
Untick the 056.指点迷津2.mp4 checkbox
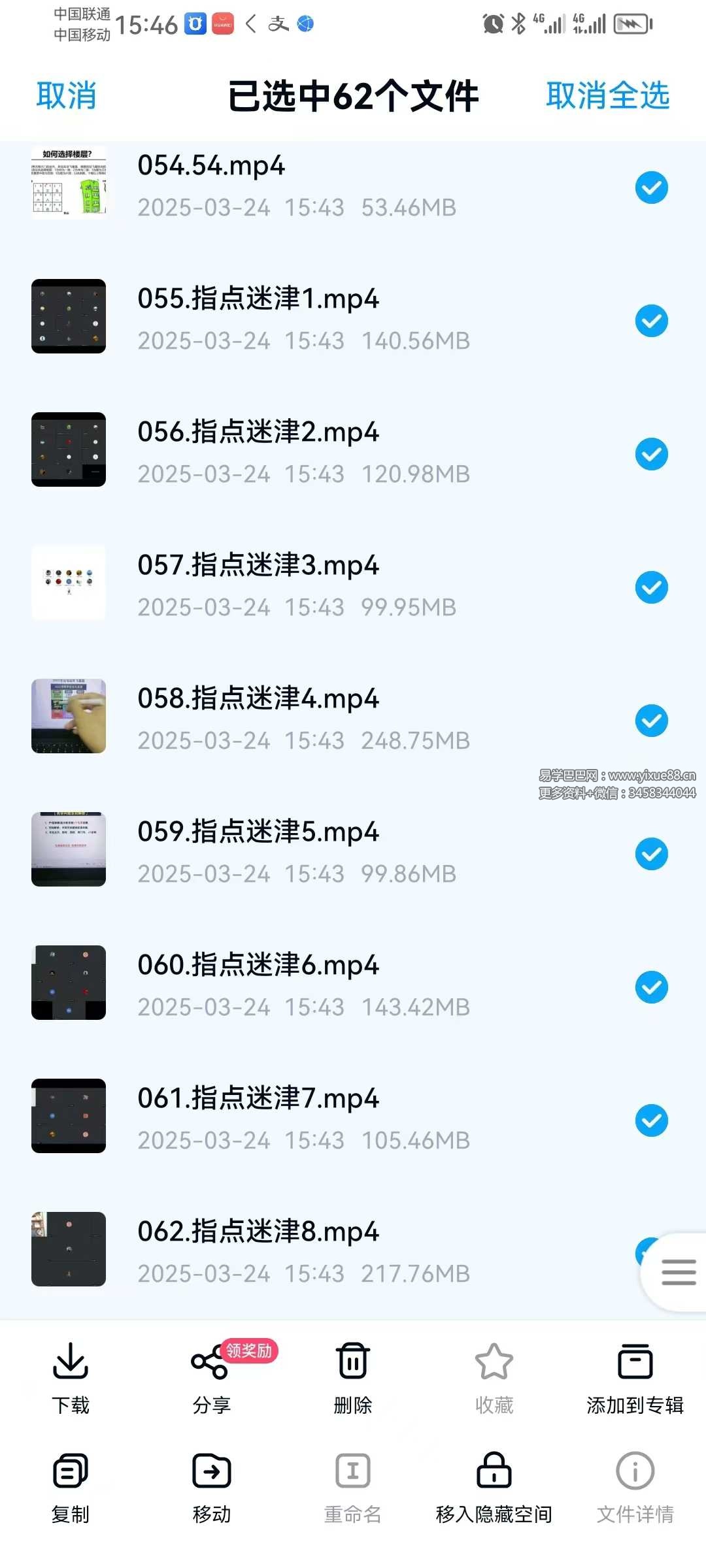pyautogui.click(x=651, y=454)
